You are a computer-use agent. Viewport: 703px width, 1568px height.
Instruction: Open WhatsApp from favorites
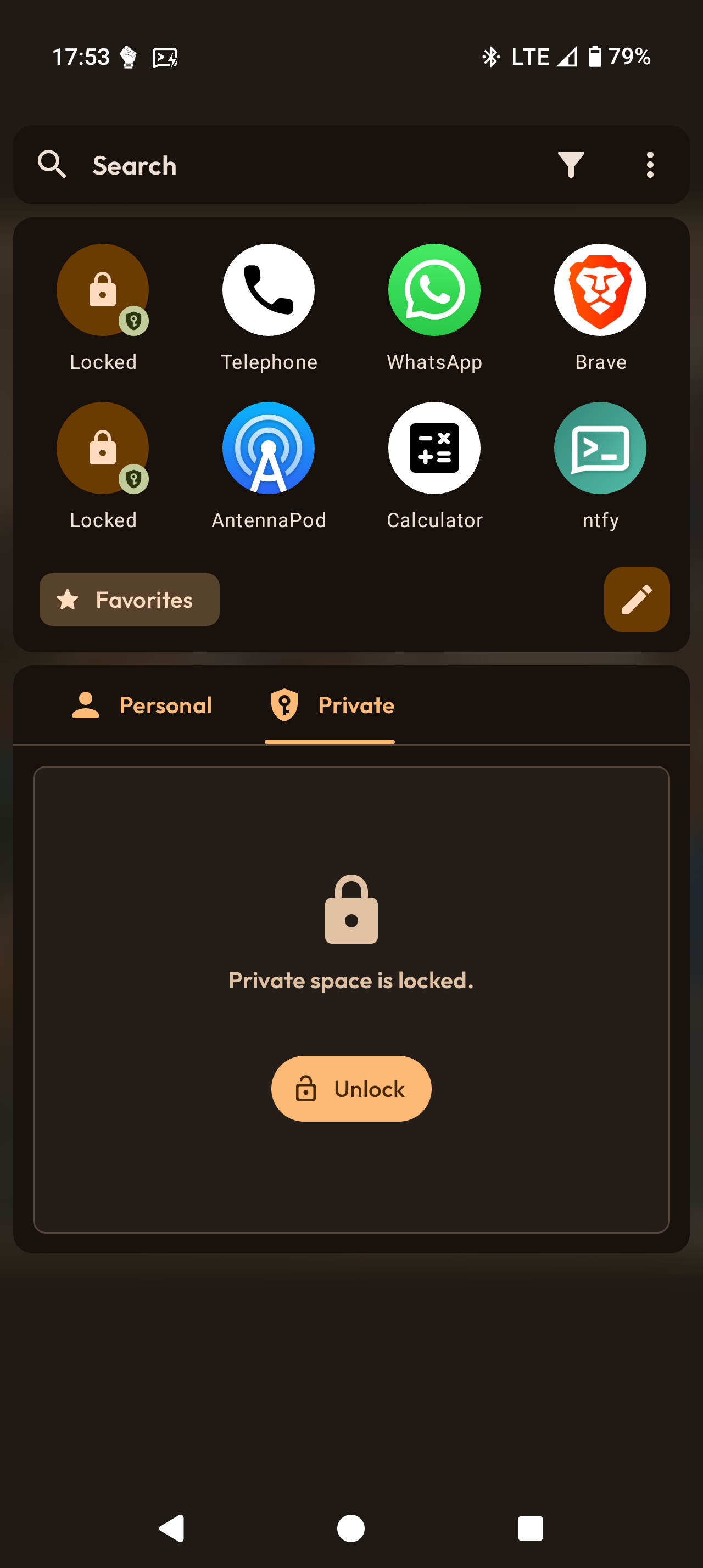(434, 290)
